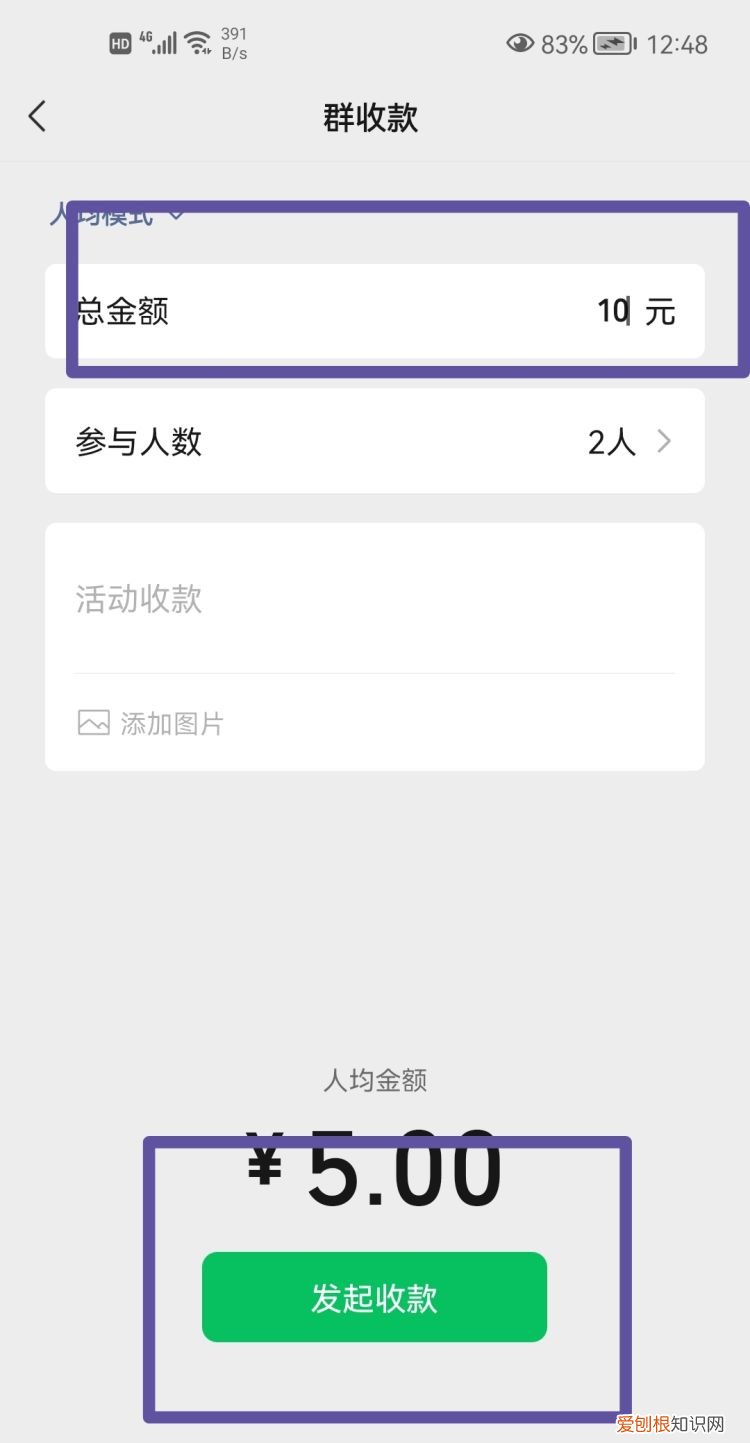The width and height of the screenshot is (750, 1443).
Task: Click inside the 总金额 amount field
Action: click(611, 311)
